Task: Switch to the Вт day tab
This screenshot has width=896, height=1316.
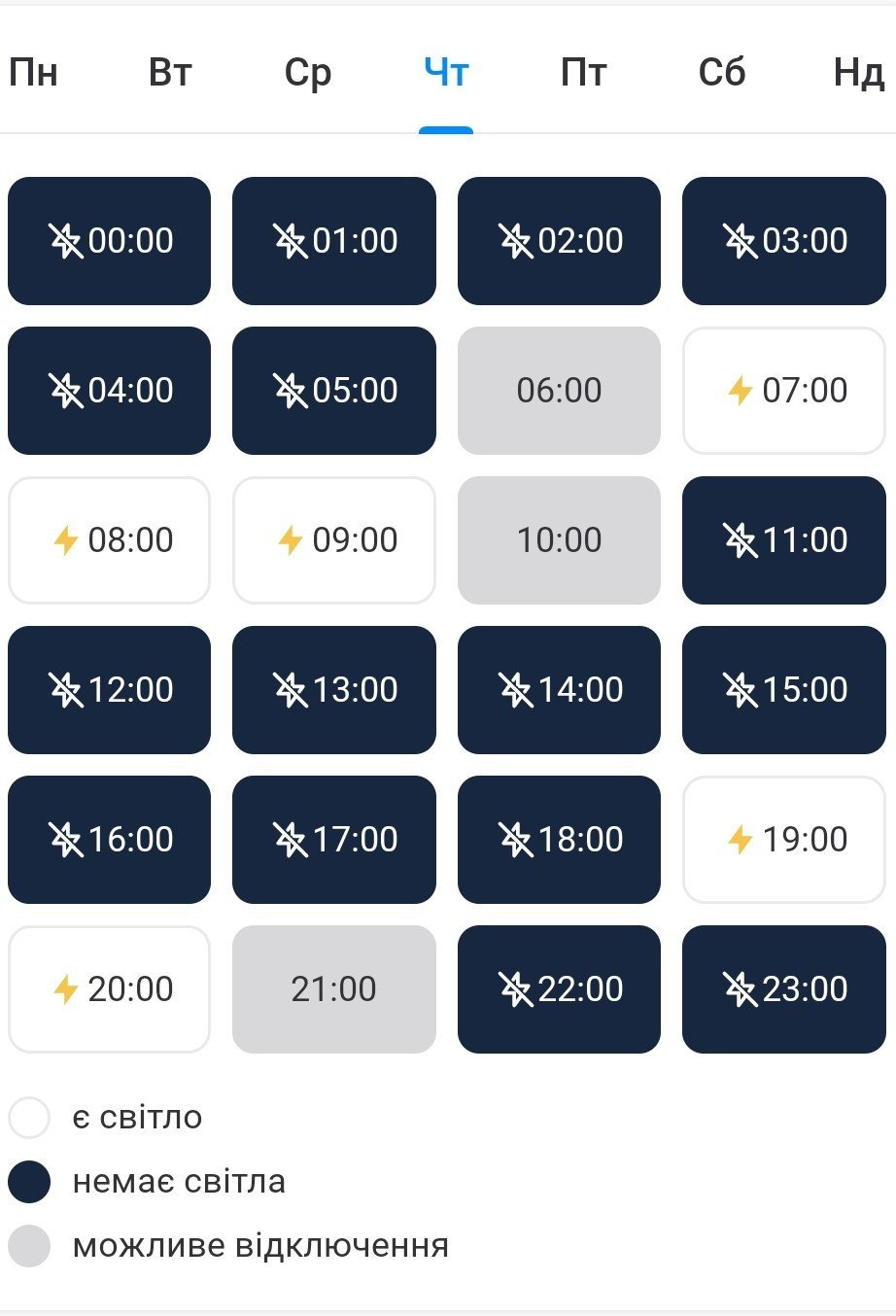Action: [170, 73]
